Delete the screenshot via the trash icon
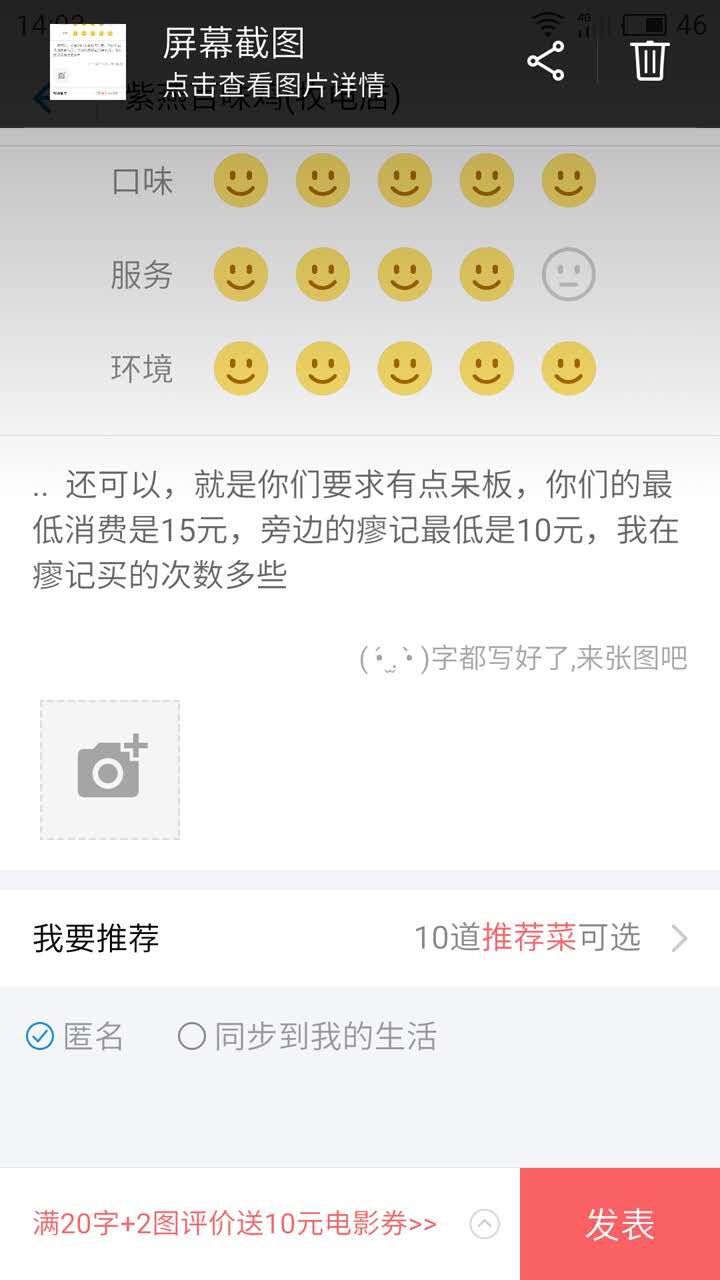 click(x=650, y=60)
